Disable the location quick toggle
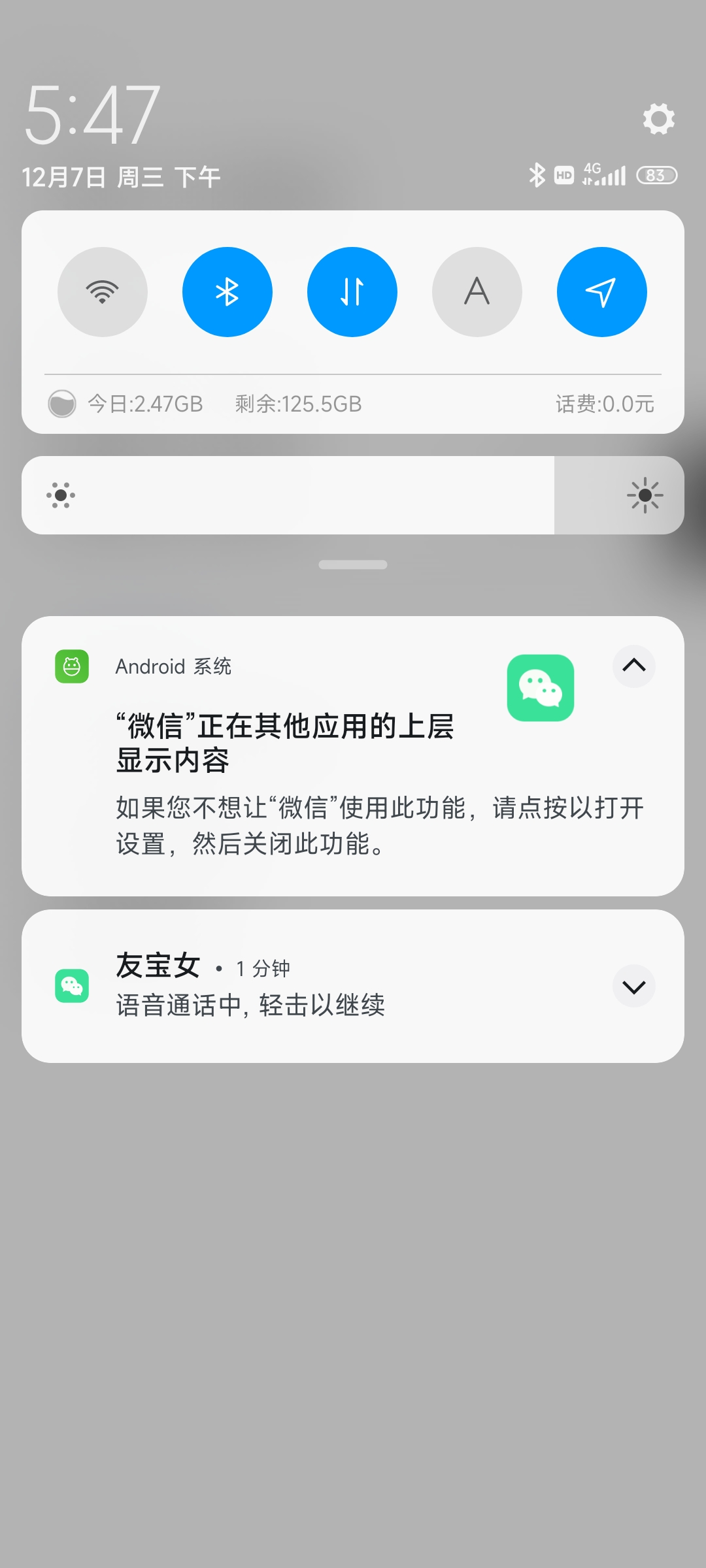The width and height of the screenshot is (706, 1568). pyautogui.click(x=602, y=292)
